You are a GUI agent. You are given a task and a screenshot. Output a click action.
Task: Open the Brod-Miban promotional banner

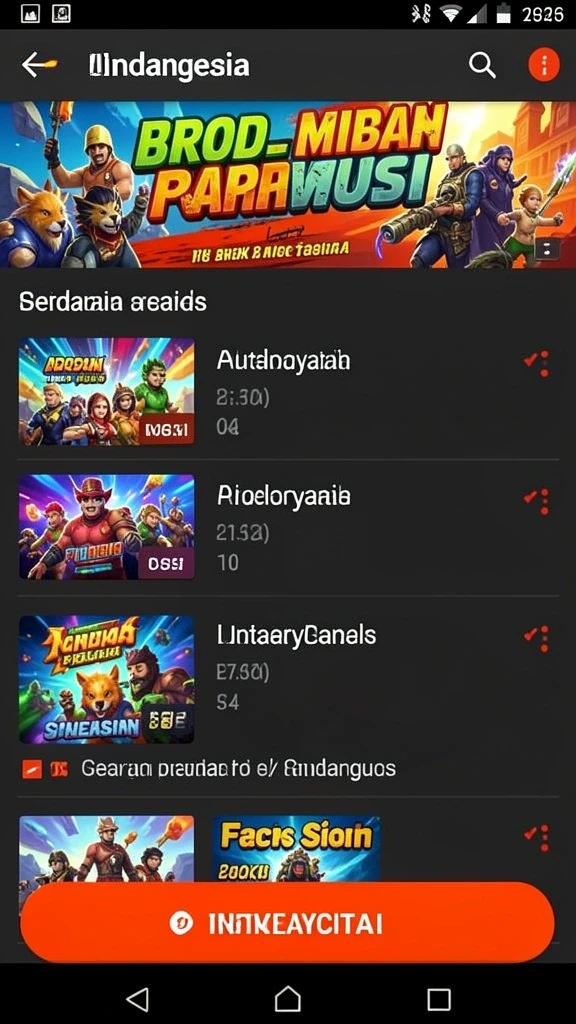click(x=288, y=184)
